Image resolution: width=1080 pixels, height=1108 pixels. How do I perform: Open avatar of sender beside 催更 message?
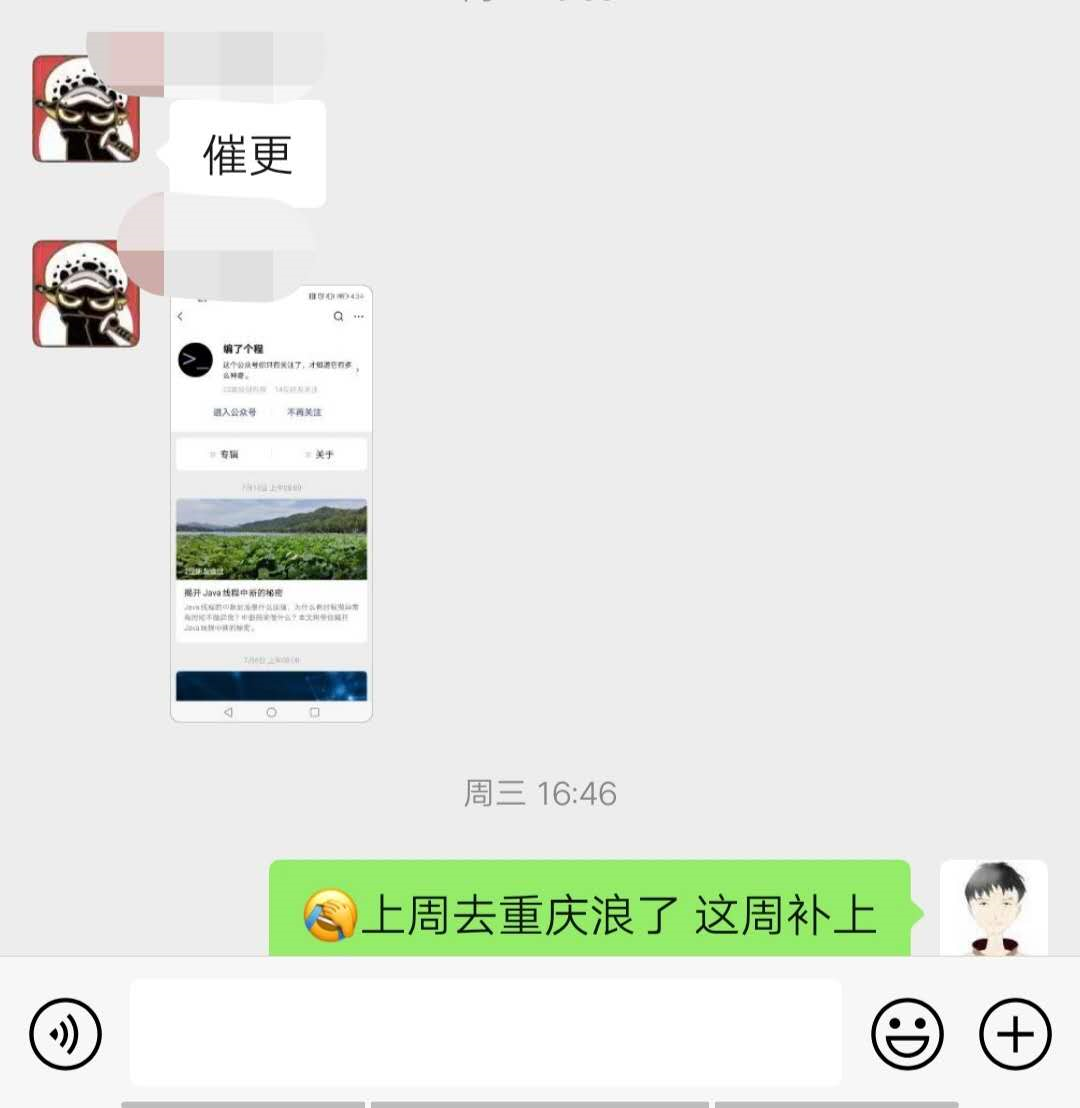85,108
